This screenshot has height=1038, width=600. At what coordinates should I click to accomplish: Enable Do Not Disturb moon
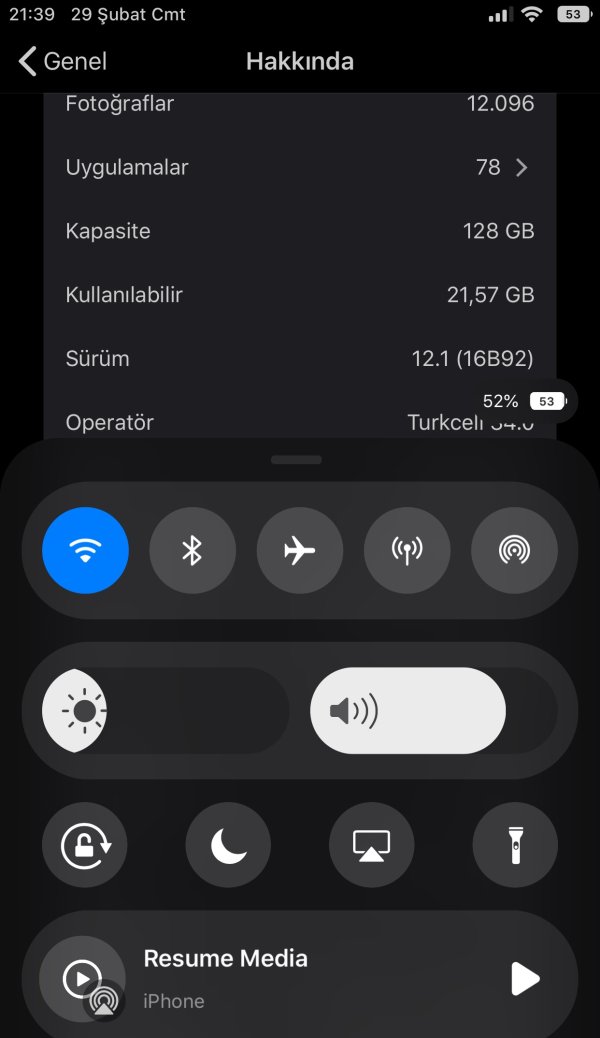228,845
